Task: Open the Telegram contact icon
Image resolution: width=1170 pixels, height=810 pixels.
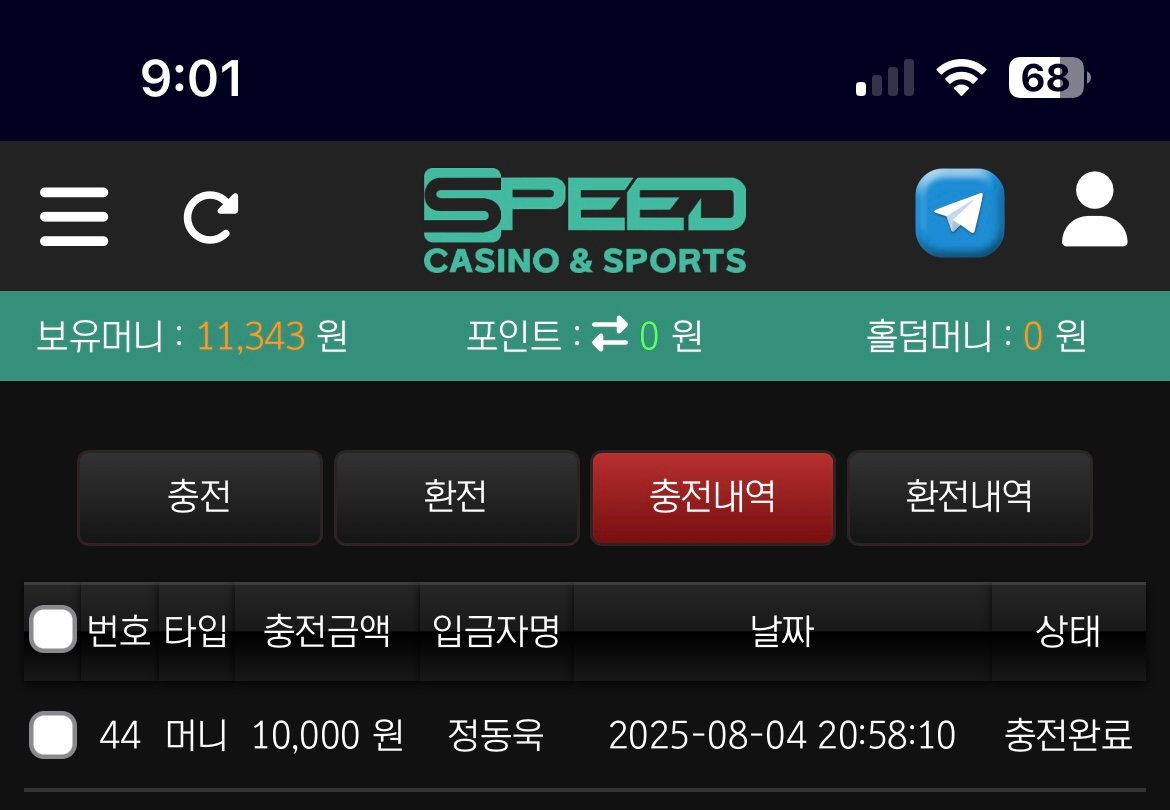Action: pos(959,213)
